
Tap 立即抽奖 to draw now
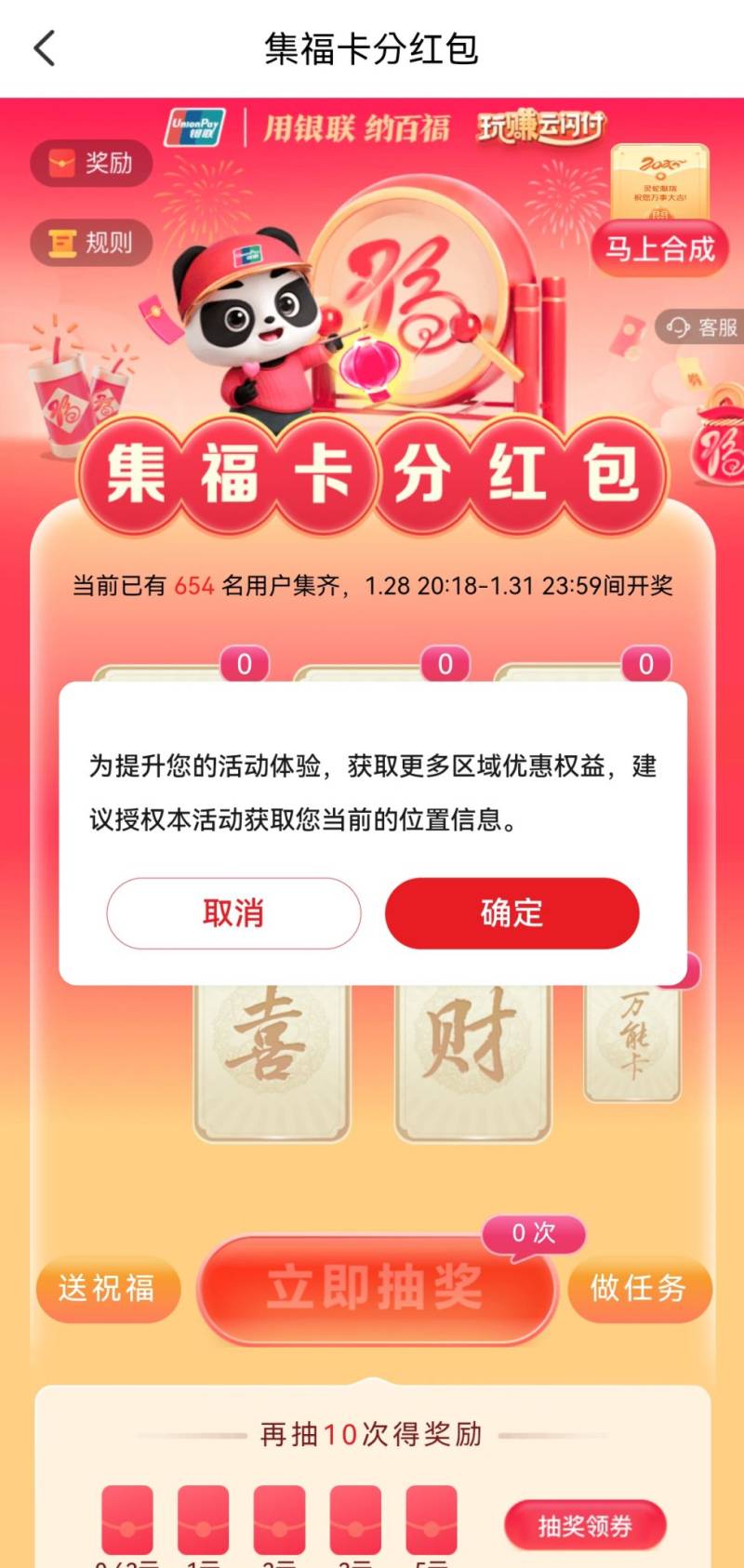[376, 1288]
